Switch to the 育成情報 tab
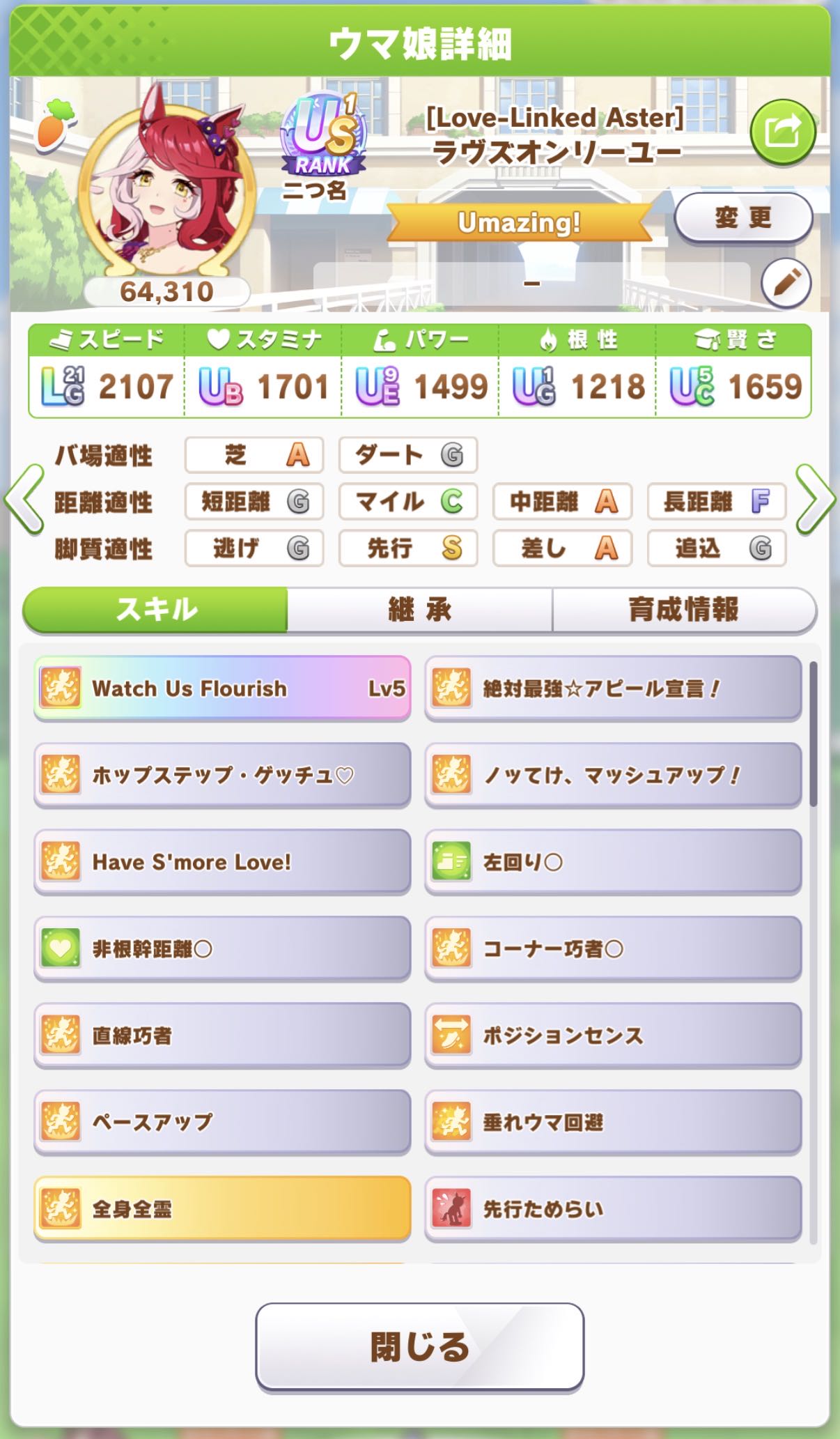The width and height of the screenshot is (840, 1439). (x=683, y=610)
